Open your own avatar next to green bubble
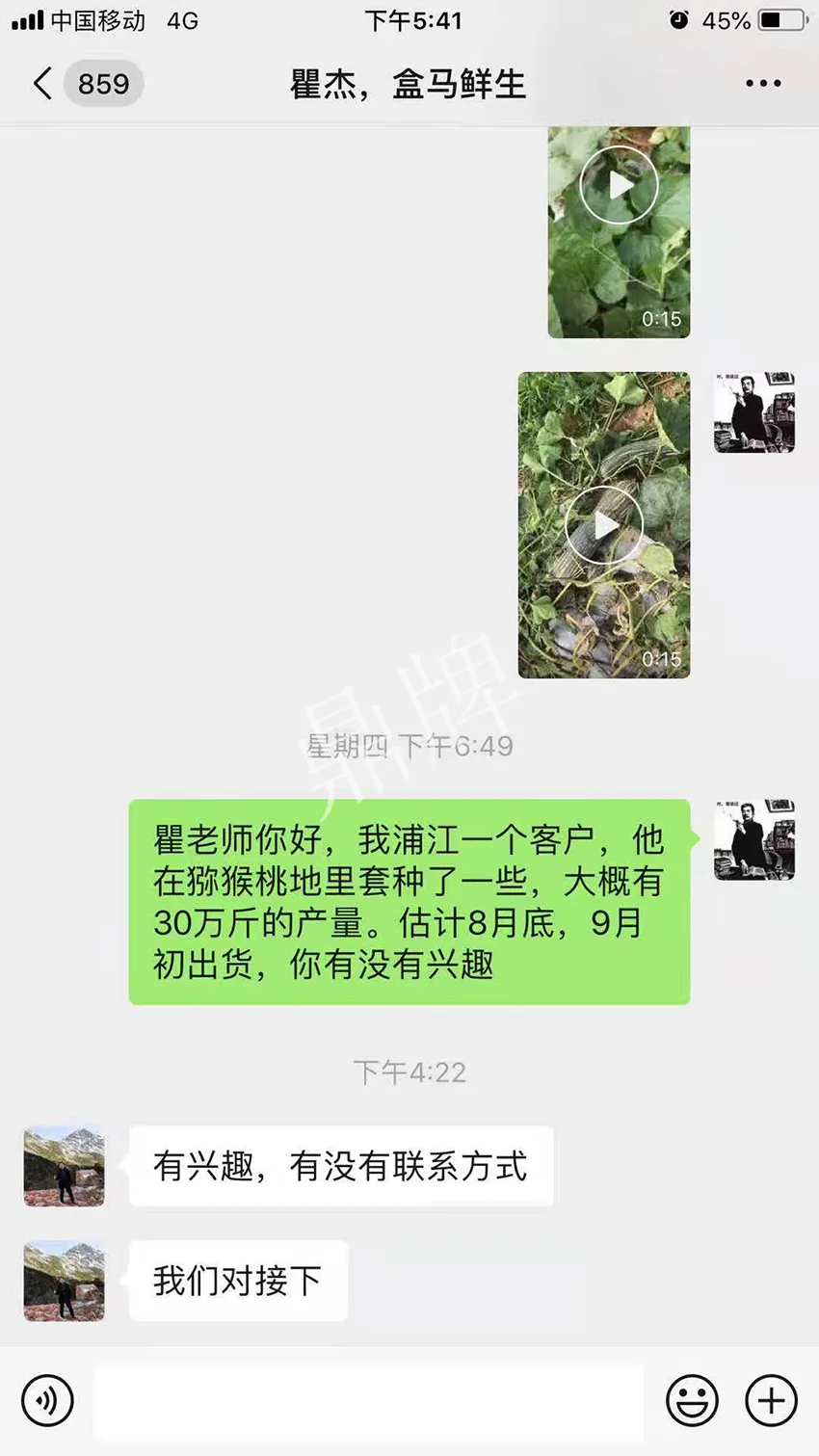This screenshot has height=1456, width=819. pyautogui.click(x=754, y=840)
